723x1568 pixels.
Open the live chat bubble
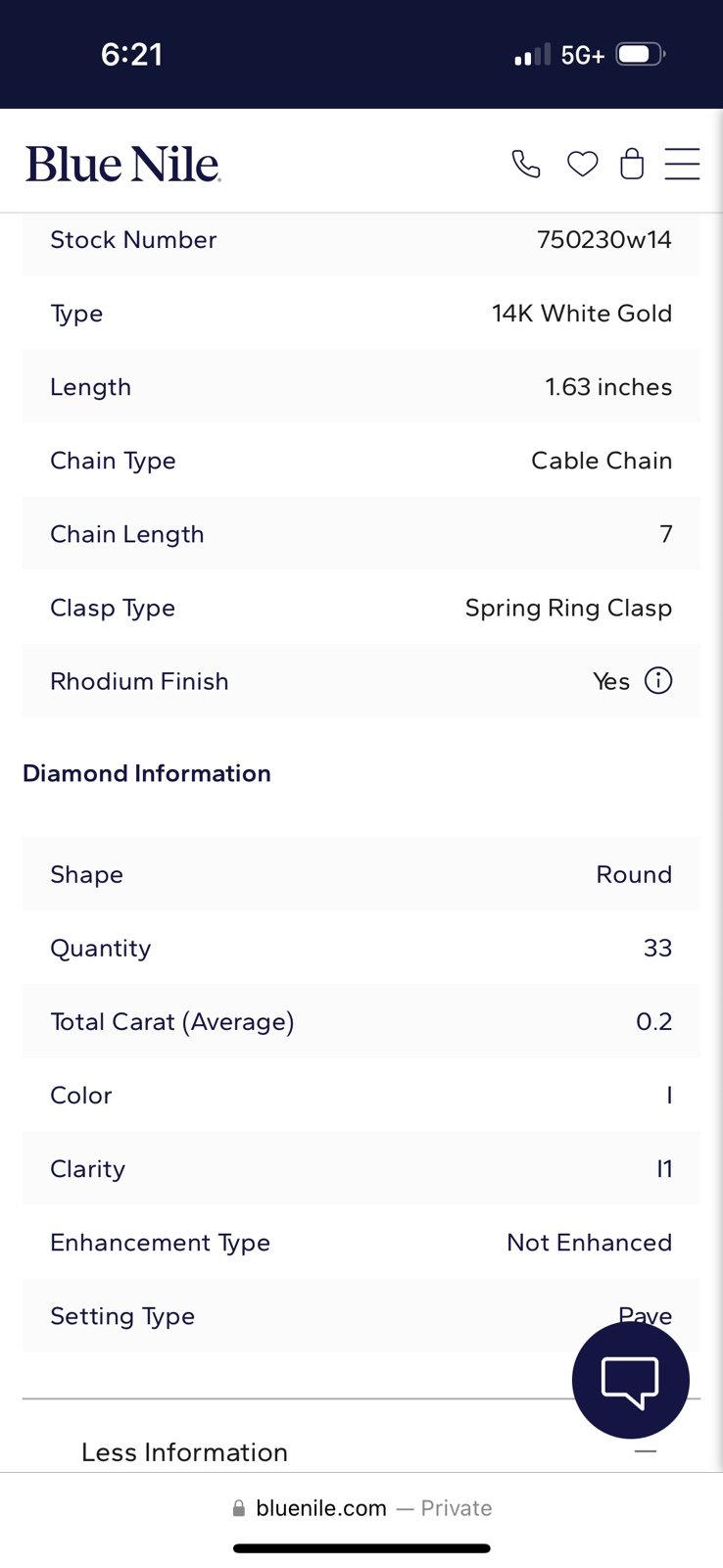click(630, 1380)
